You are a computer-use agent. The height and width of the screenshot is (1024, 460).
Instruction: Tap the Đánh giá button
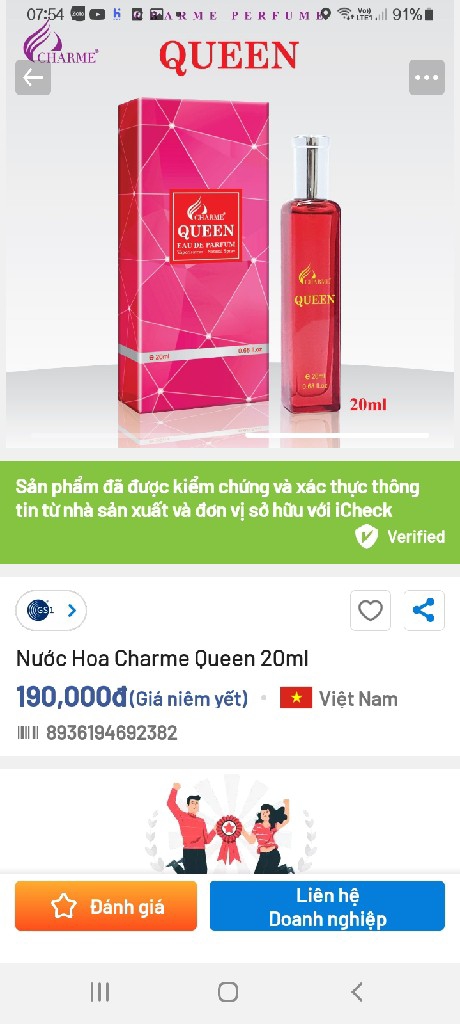106,906
